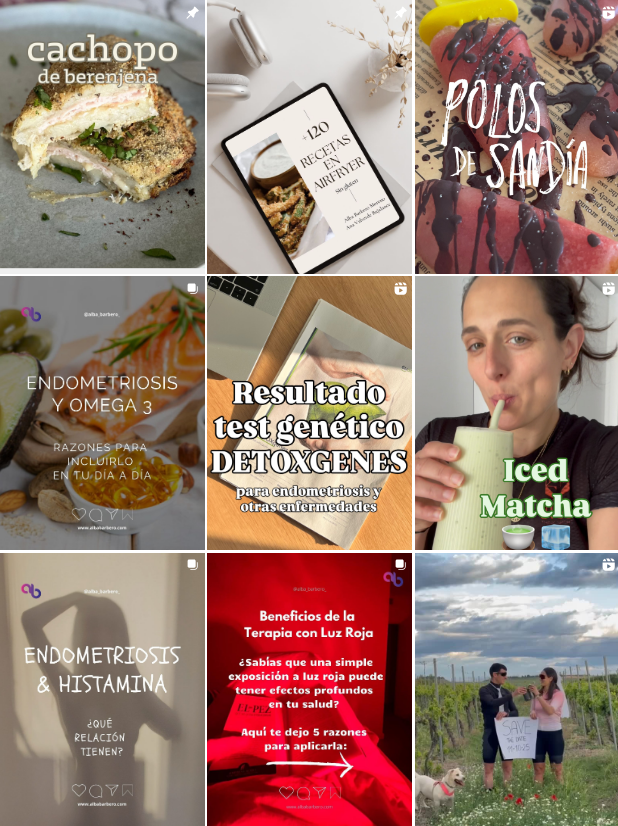The width and height of the screenshot is (618, 826).
Task: View the Terapia con Luz Roja post
Action: click(x=309, y=689)
